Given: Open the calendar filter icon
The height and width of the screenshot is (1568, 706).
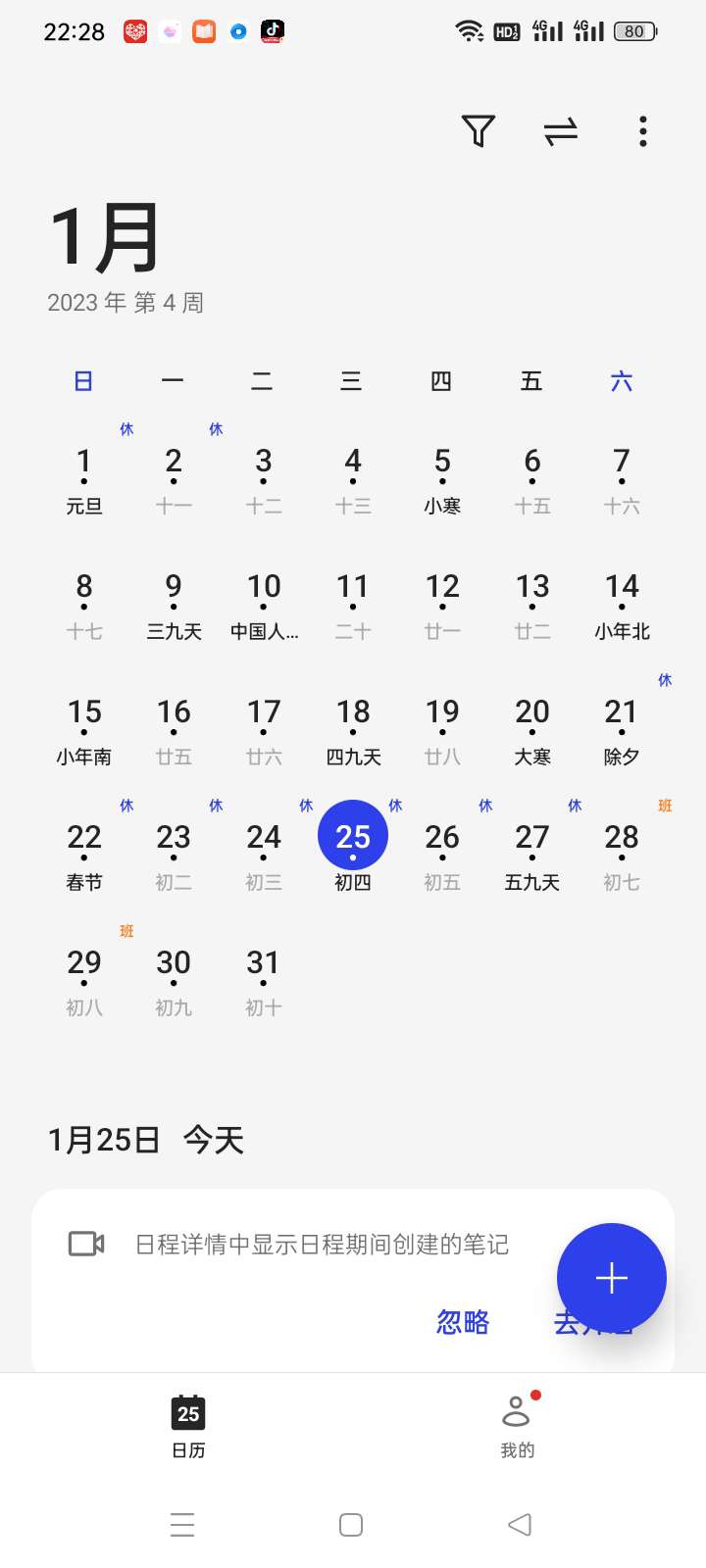Looking at the screenshot, I should coord(479,131).
